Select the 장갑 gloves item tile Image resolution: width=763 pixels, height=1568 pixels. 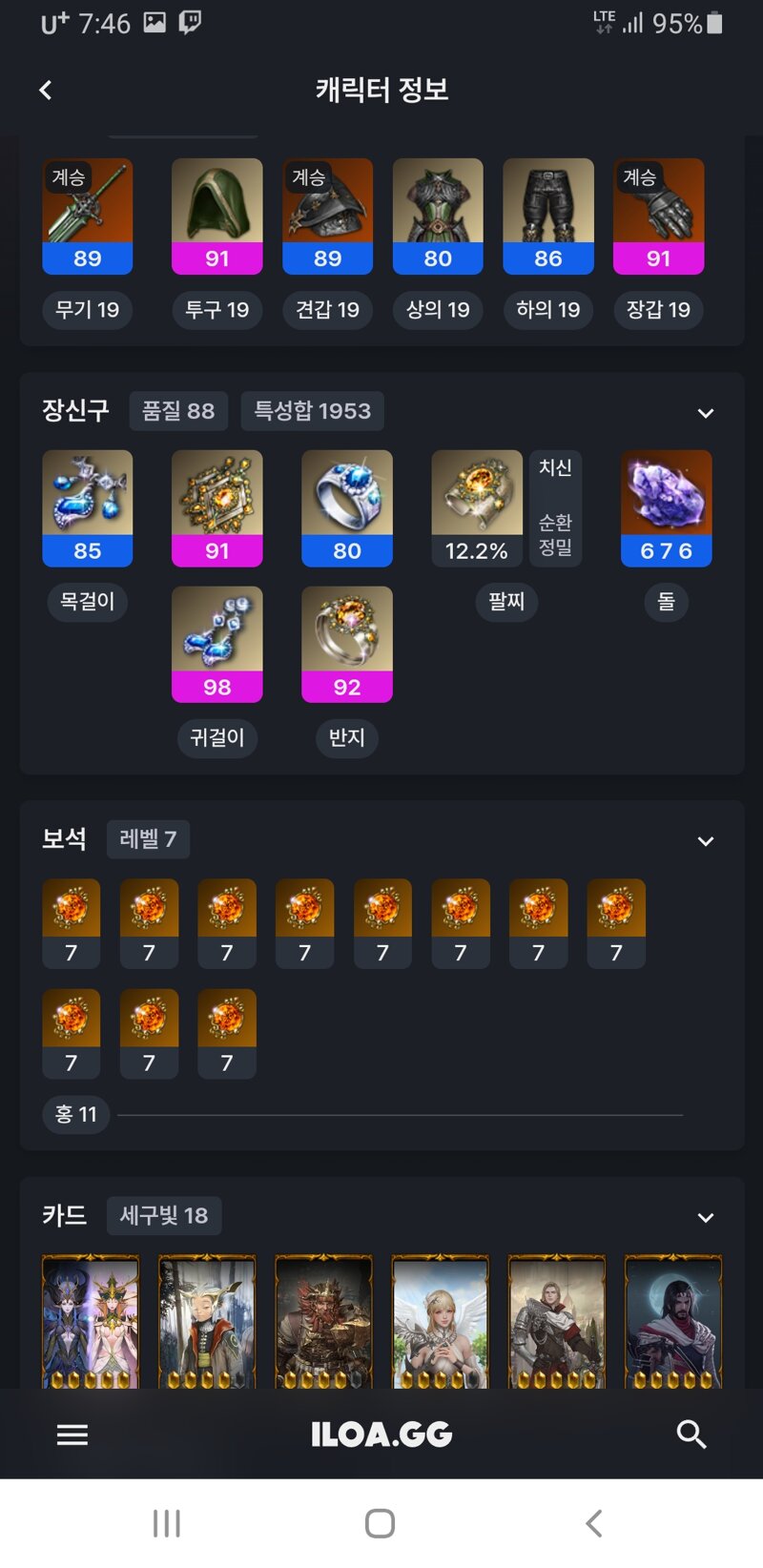(658, 217)
